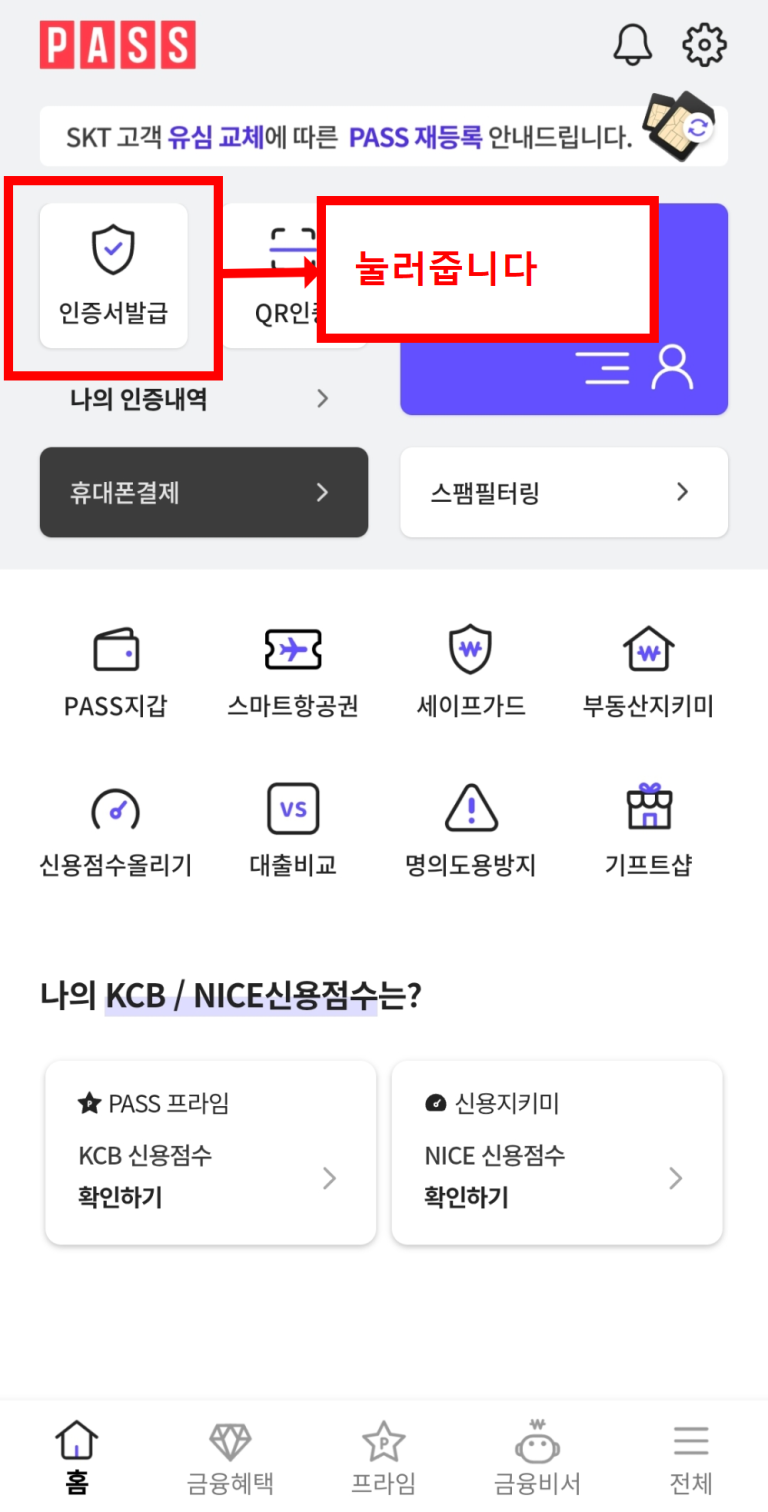Screen dimensions: 768x1512
Task: Open the 휴대폰결제 mobile payment button
Action: click(x=204, y=491)
